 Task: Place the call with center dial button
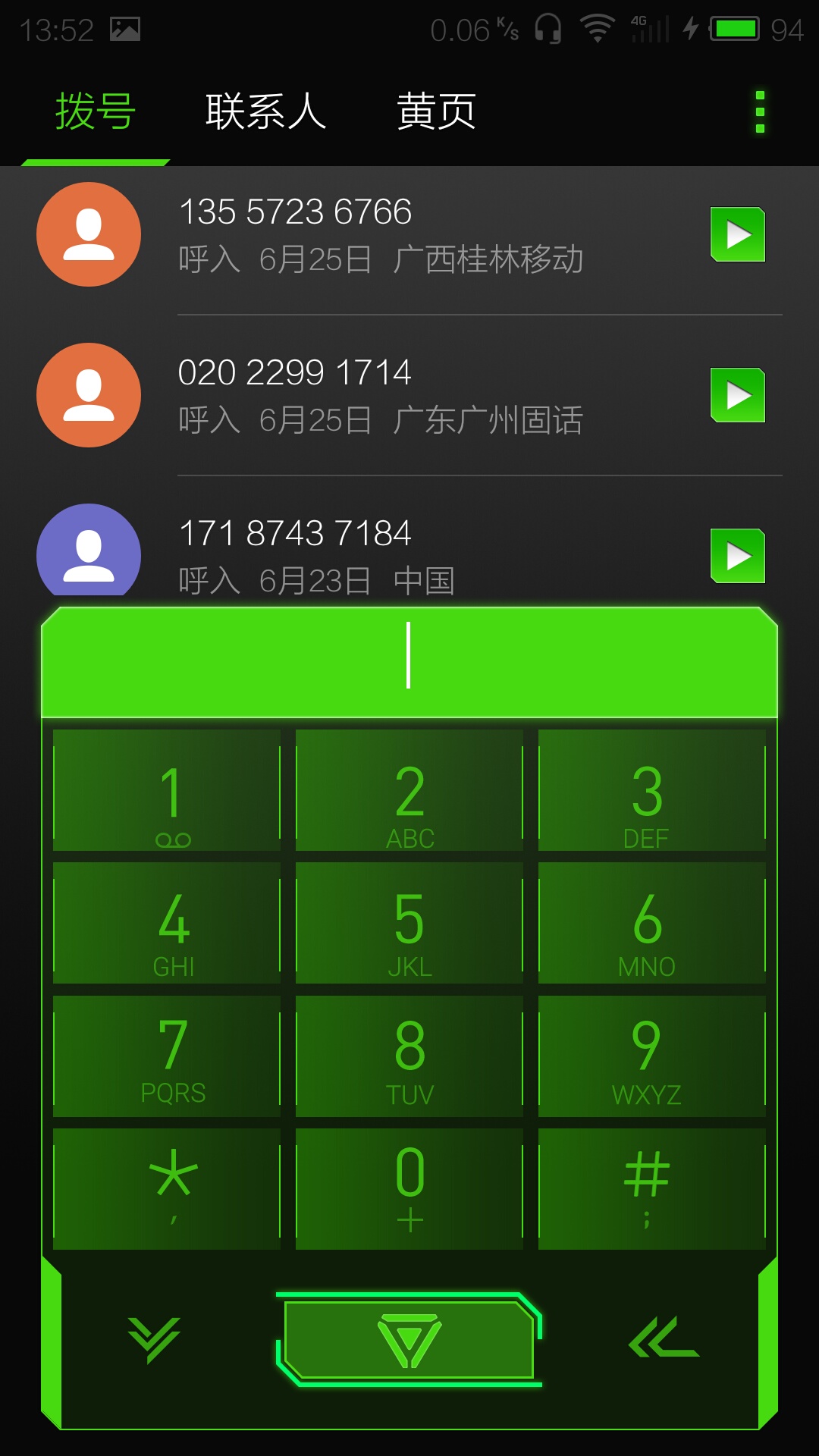(409, 1340)
